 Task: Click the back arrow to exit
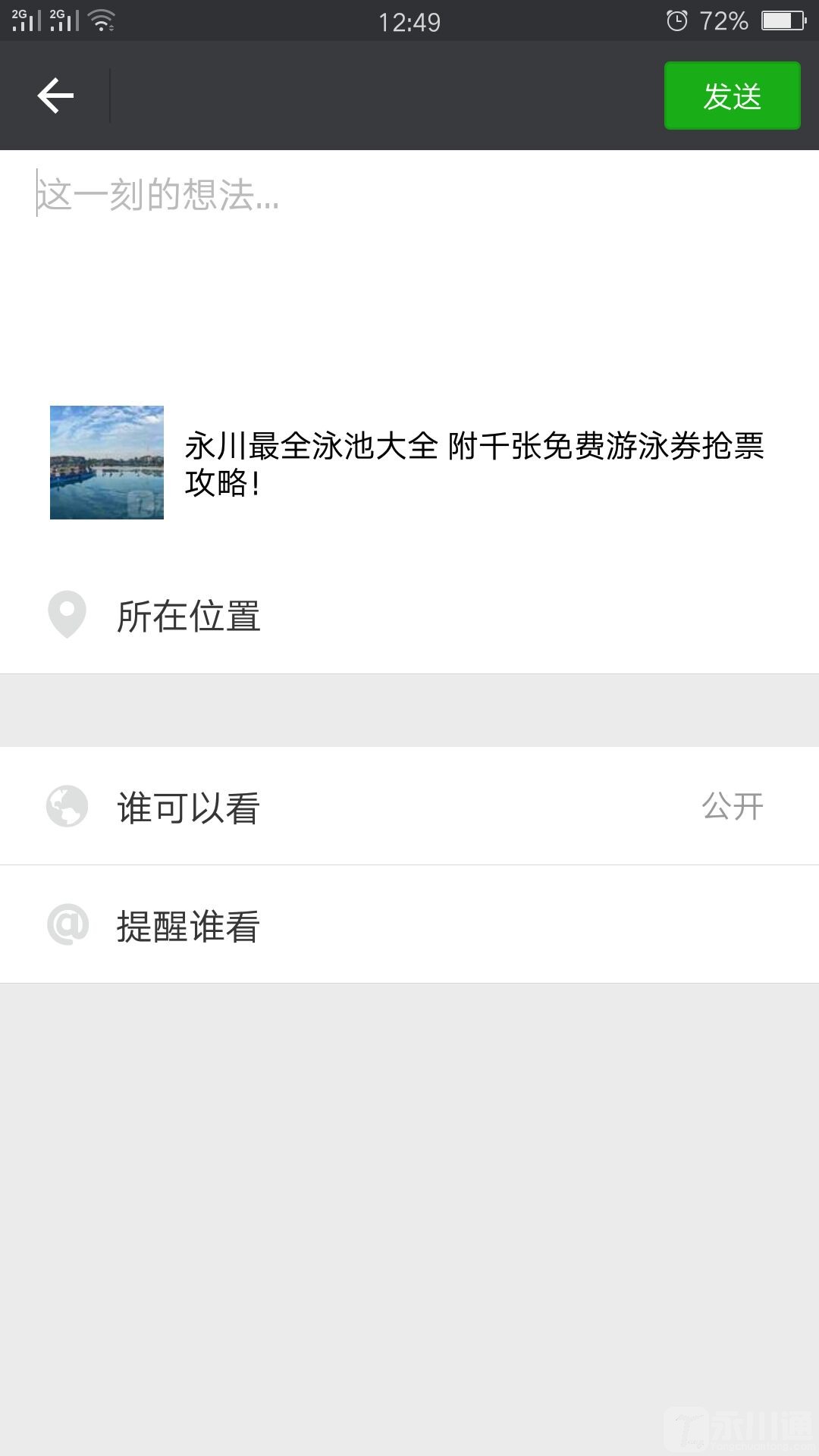click(55, 95)
